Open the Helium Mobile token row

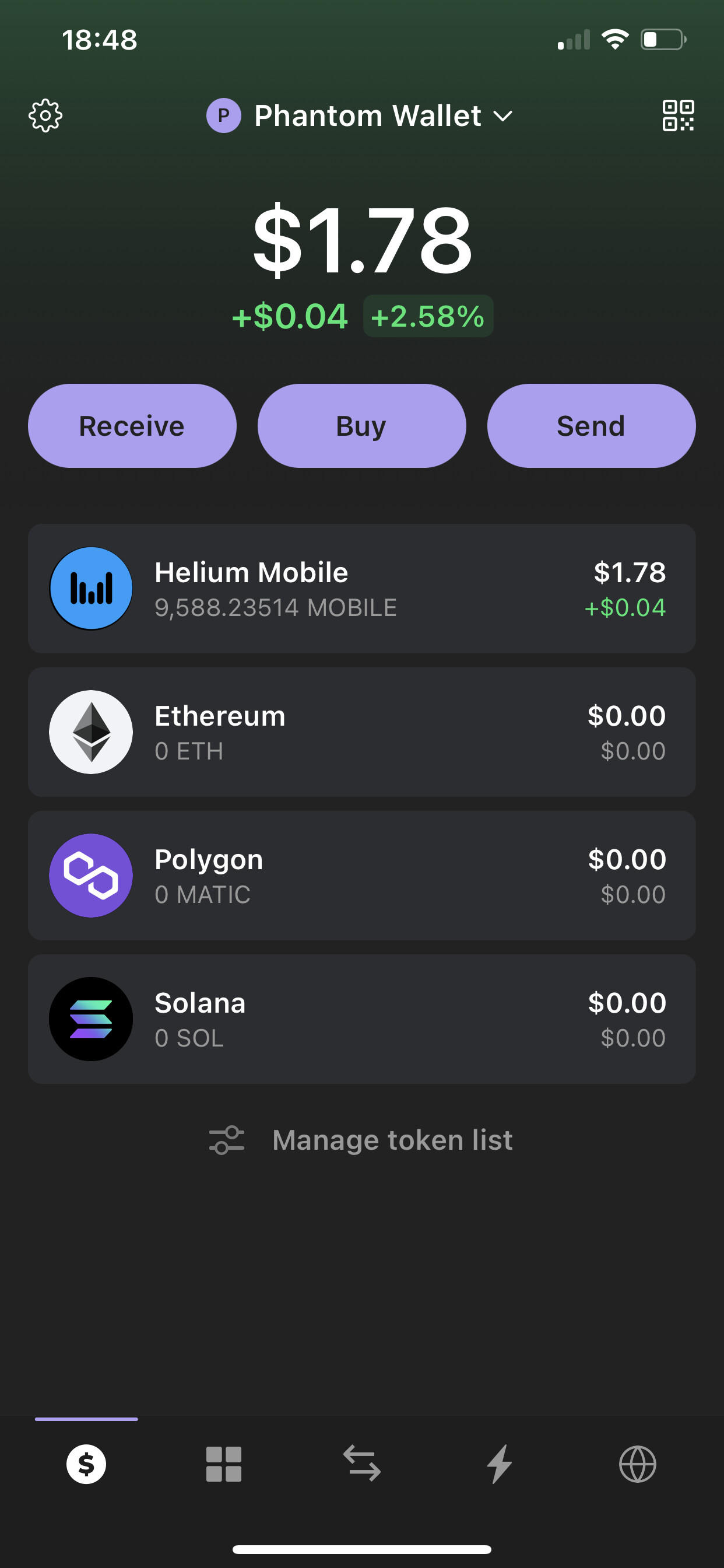point(361,587)
